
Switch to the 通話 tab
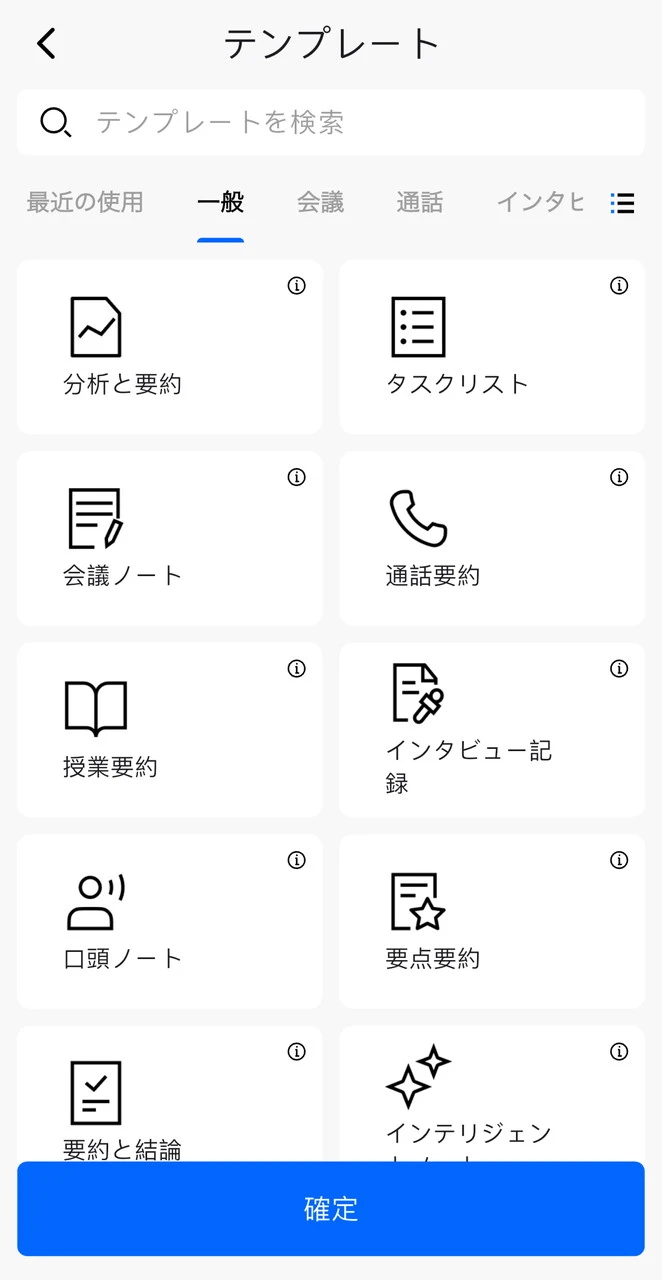pyautogui.click(x=419, y=202)
